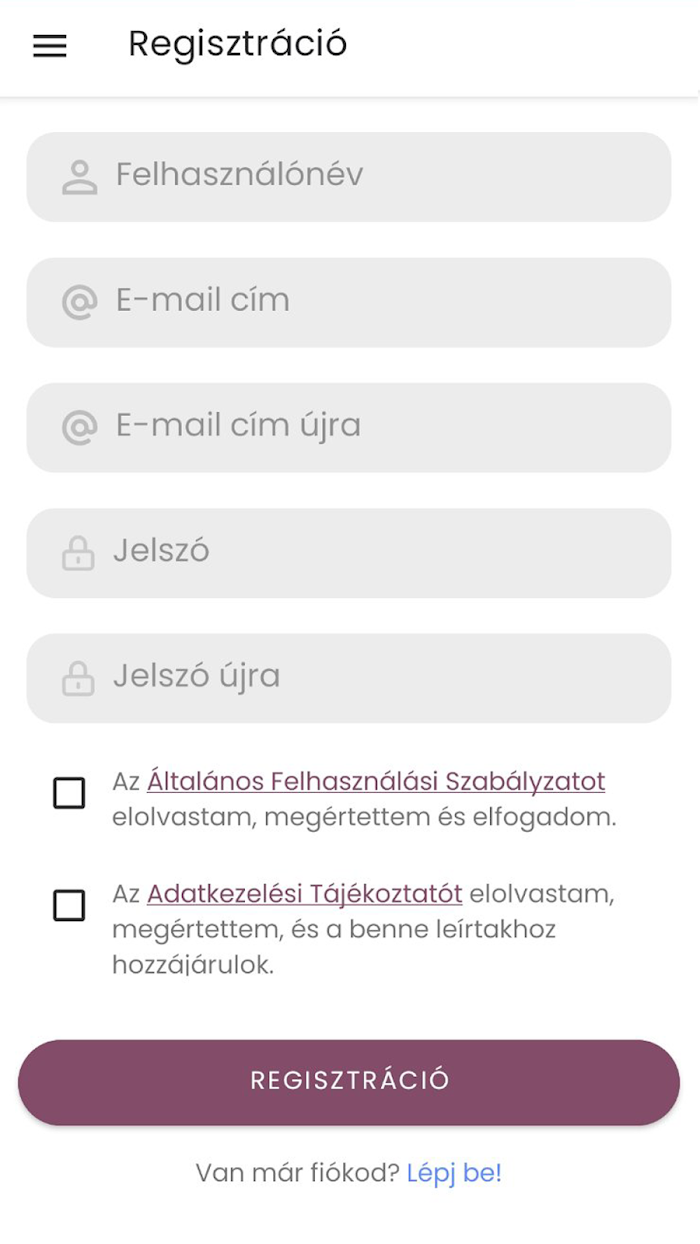Check the Adatkezelési Tájékoztatót consent box
The width and height of the screenshot is (700, 1244).
coord(69,906)
